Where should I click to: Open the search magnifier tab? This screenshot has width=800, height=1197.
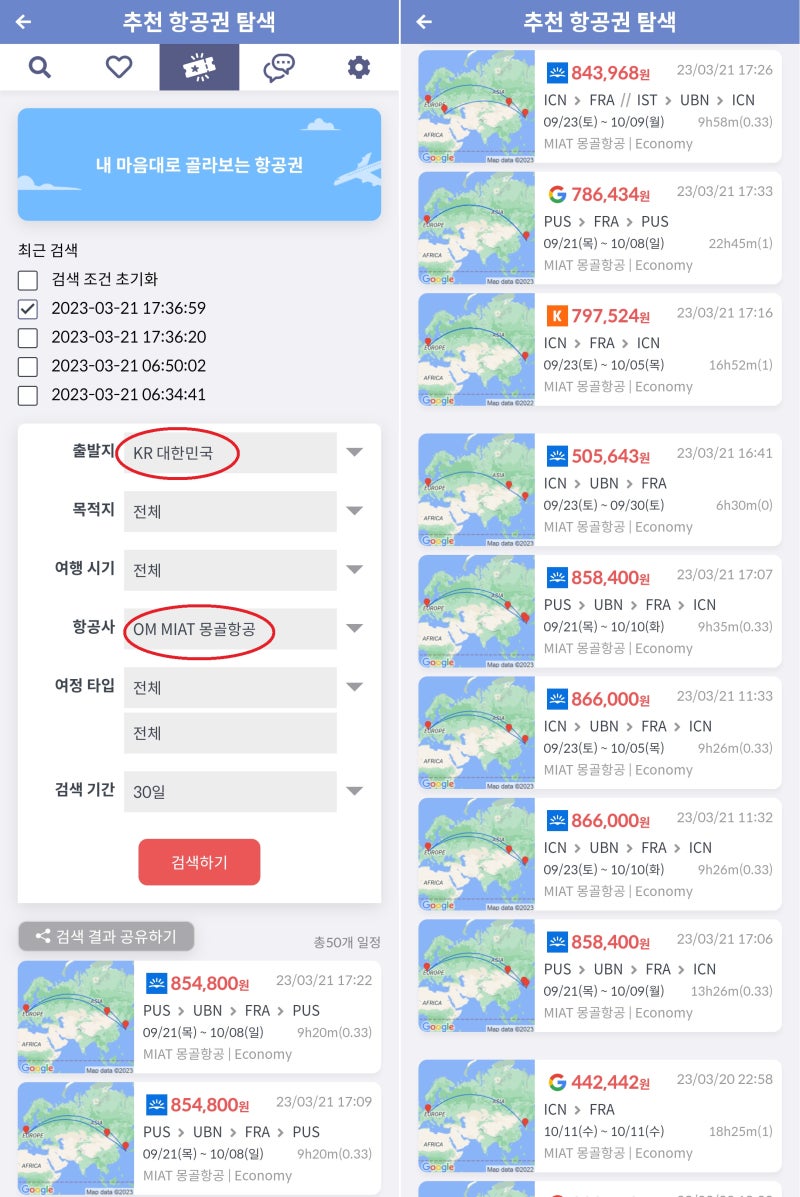[39, 67]
